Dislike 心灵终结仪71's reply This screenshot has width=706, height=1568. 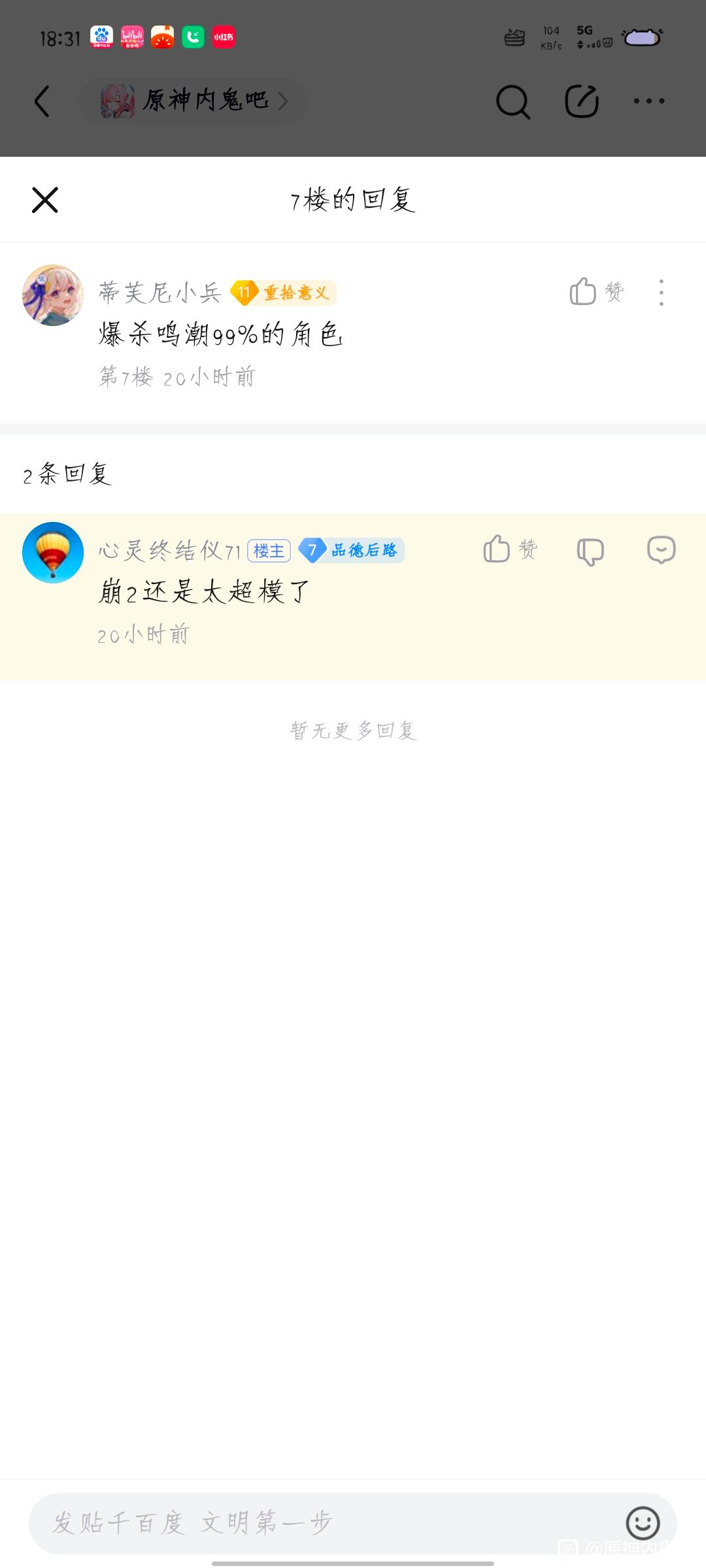(590, 551)
